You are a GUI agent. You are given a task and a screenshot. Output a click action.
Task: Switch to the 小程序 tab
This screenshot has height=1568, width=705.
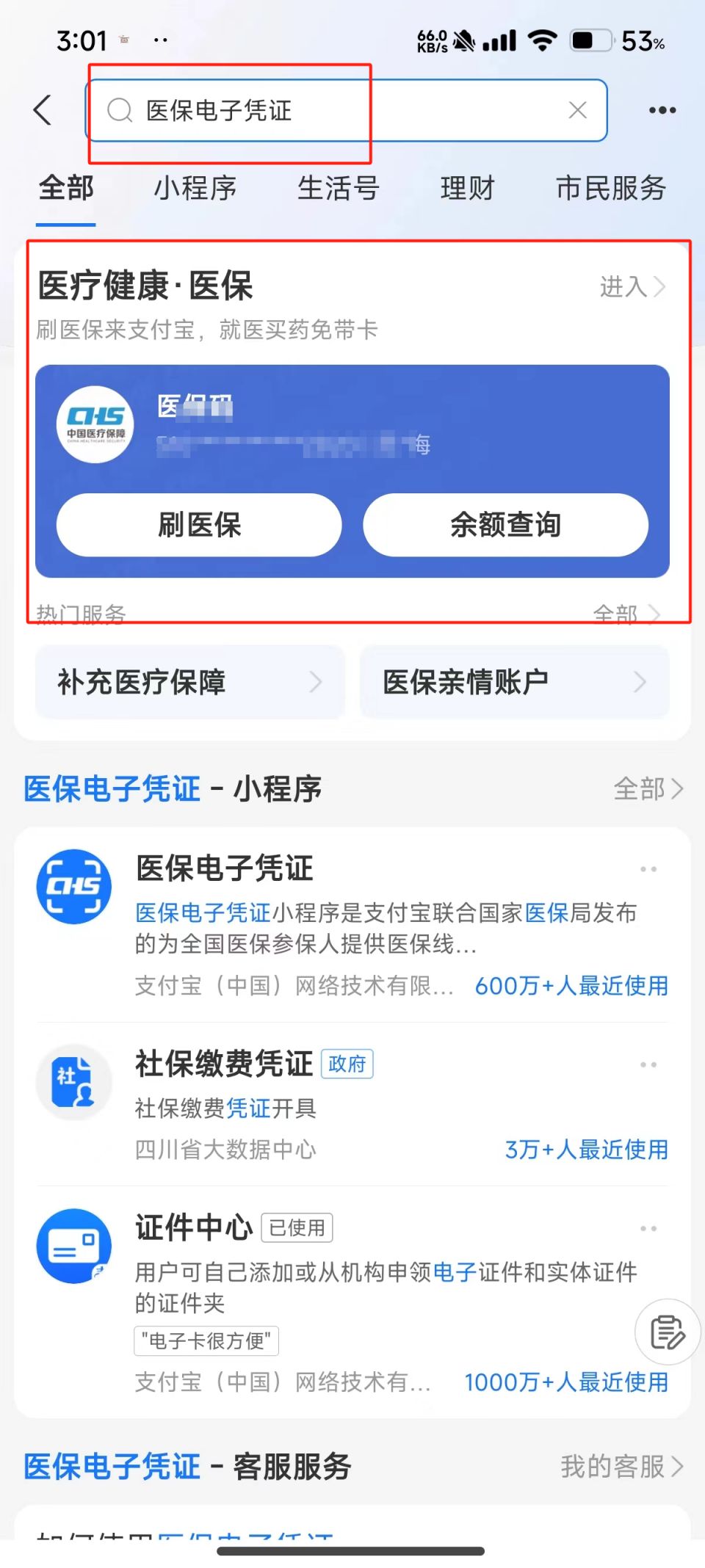pos(195,189)
